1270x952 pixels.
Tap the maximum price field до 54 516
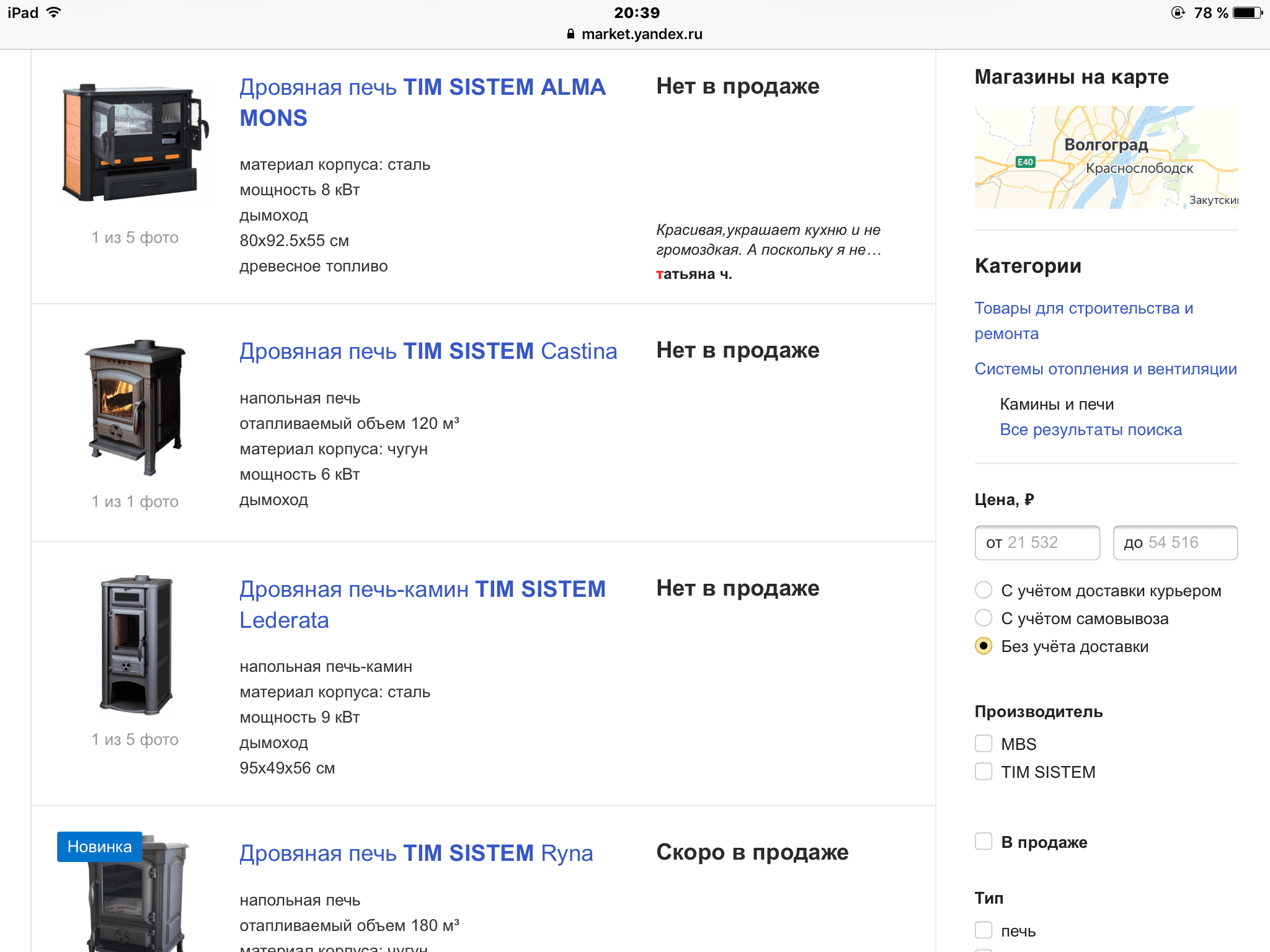click(x=1175, y=542)
